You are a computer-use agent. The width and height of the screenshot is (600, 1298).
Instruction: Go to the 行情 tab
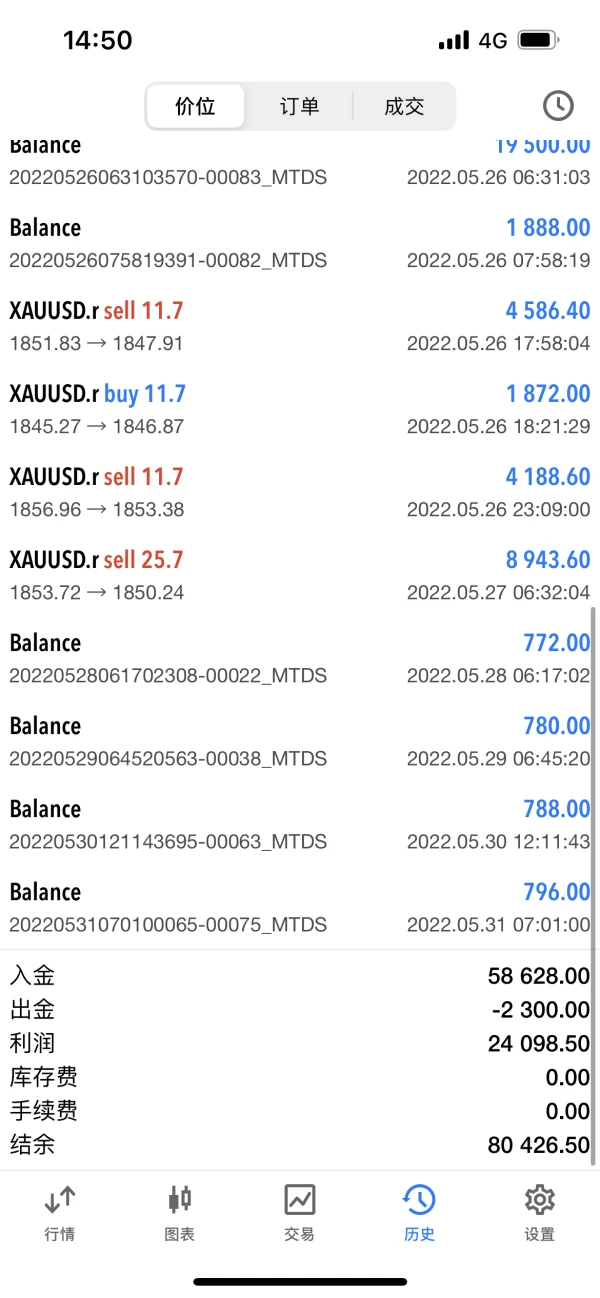60,1212
